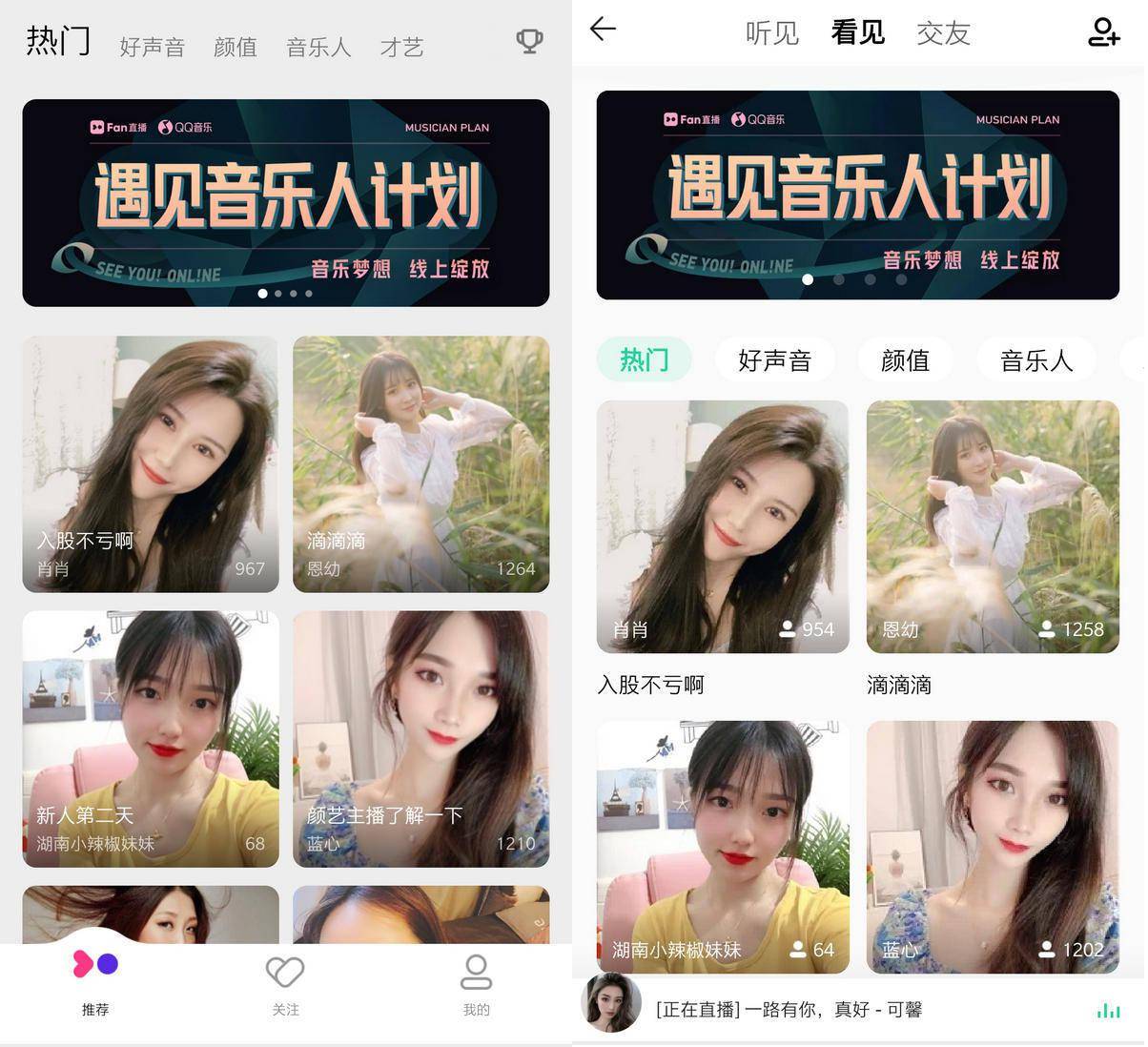
Task: Switch to the 听见 tab
Action: [x=771, y=33]
